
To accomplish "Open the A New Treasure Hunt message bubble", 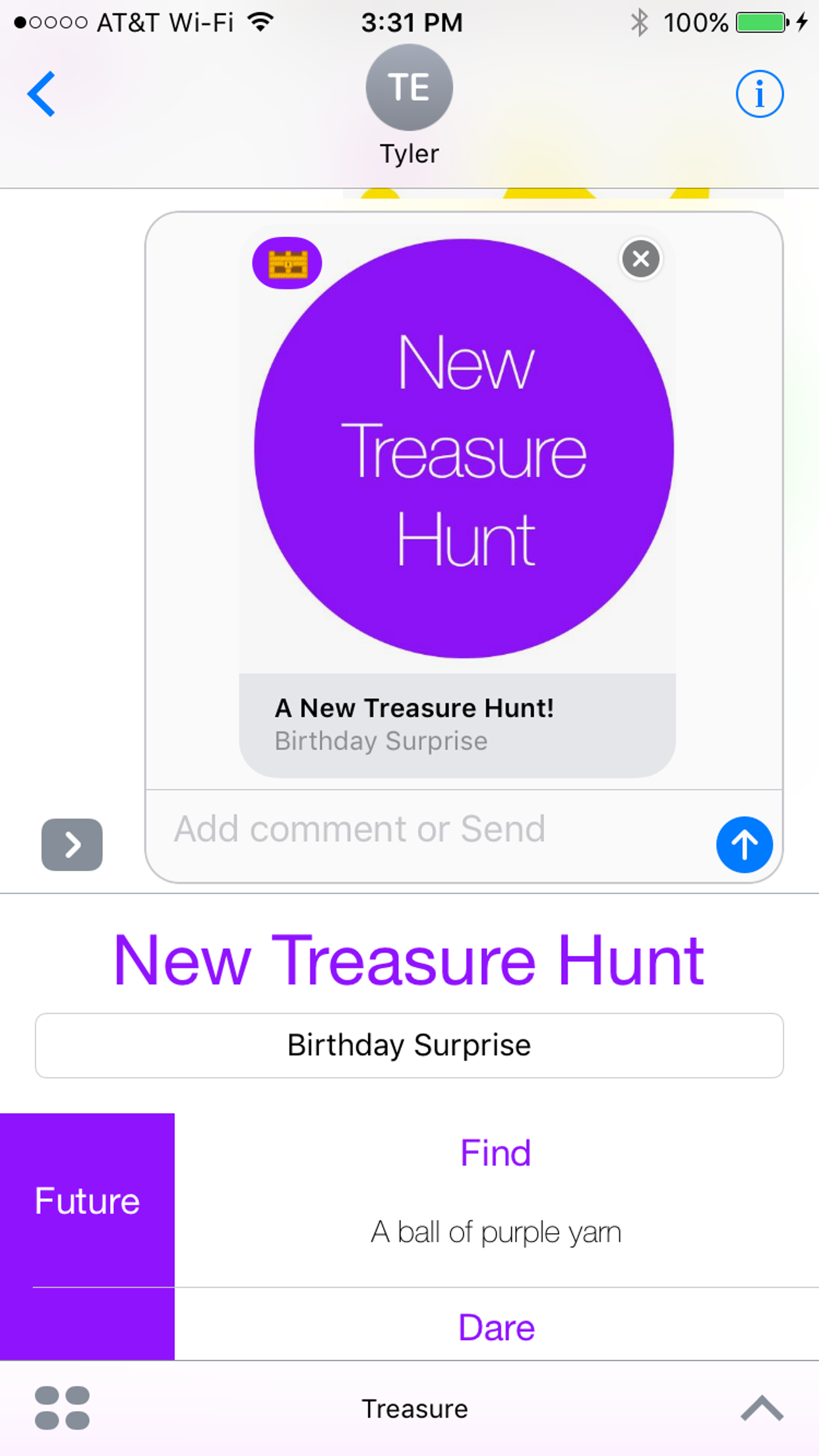I will [x=460, y=722].
